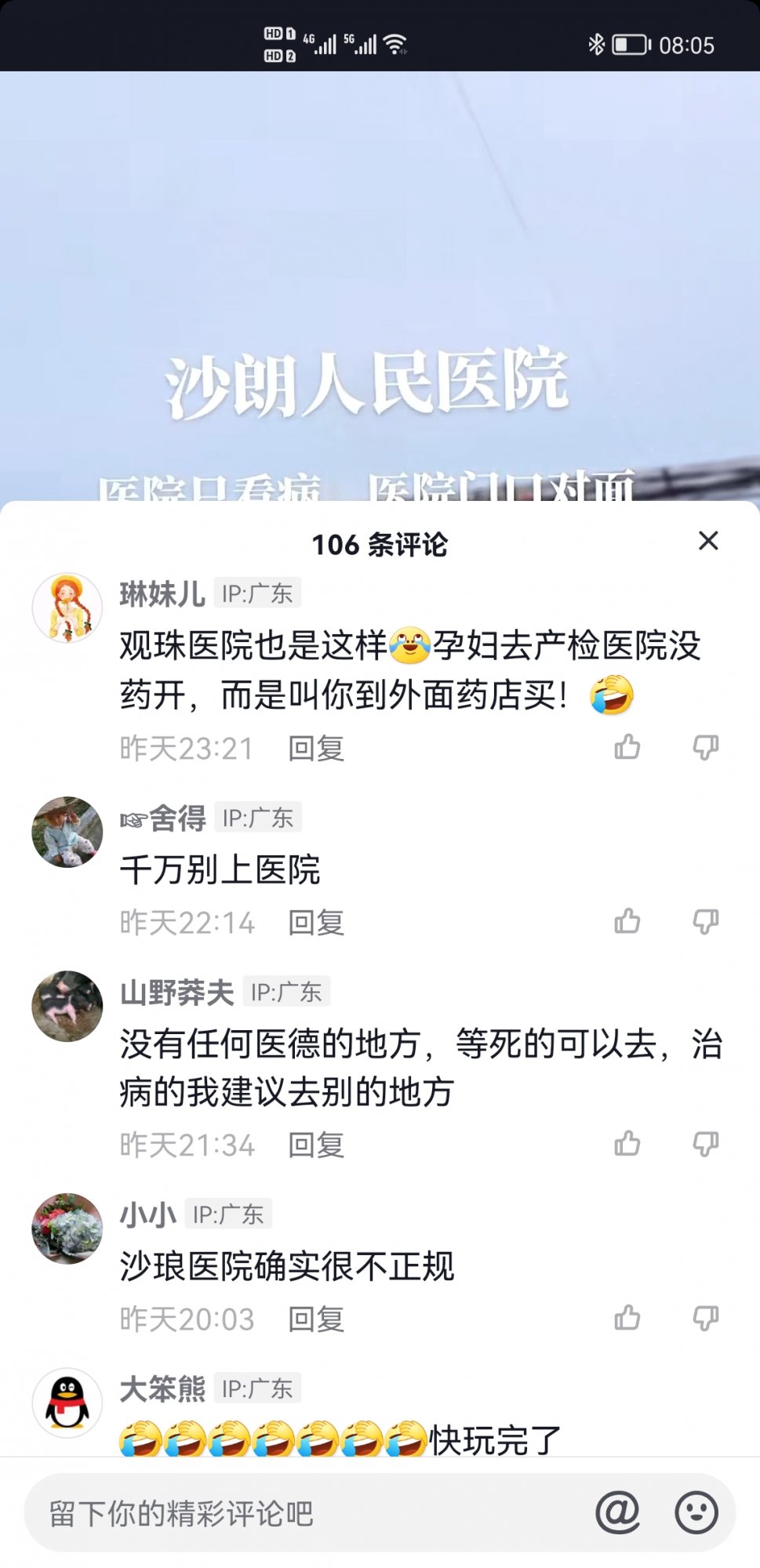
Task: Reply to 小小's comment
Action: click(316, 1319)
